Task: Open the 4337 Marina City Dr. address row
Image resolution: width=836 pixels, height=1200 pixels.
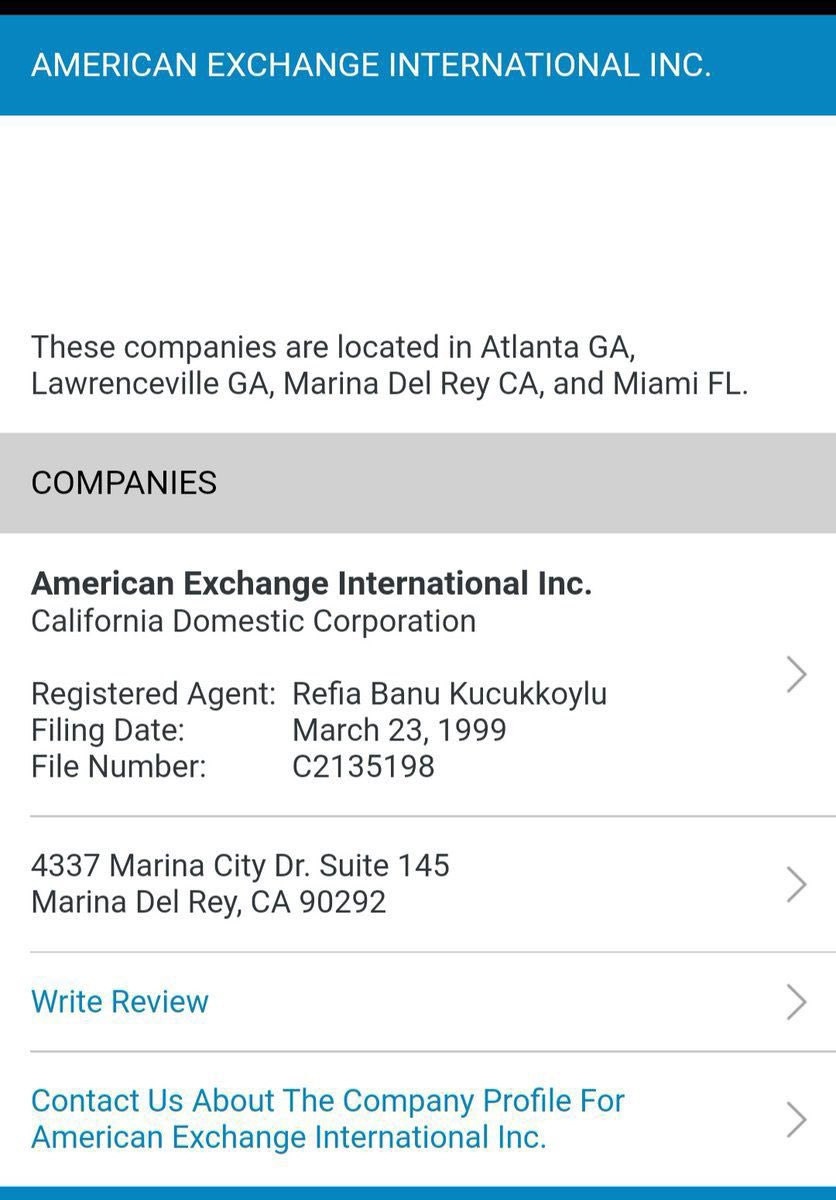Action: tap(240, 884)
